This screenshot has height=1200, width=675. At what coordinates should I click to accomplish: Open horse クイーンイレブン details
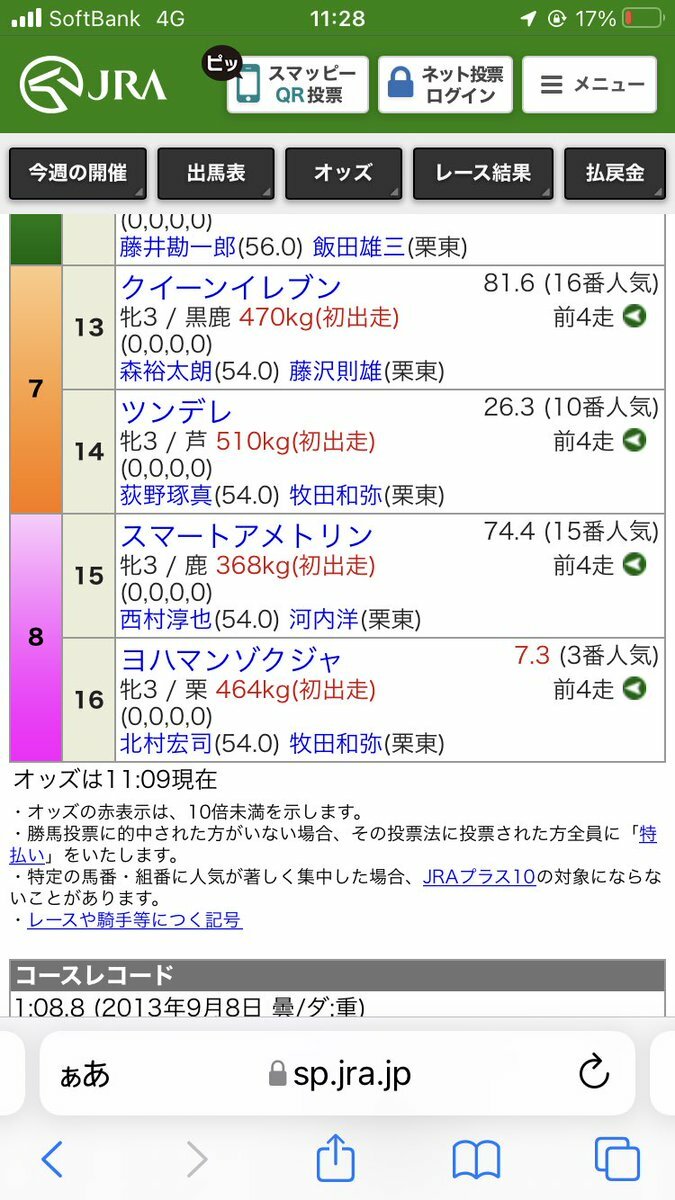point(231,288)
